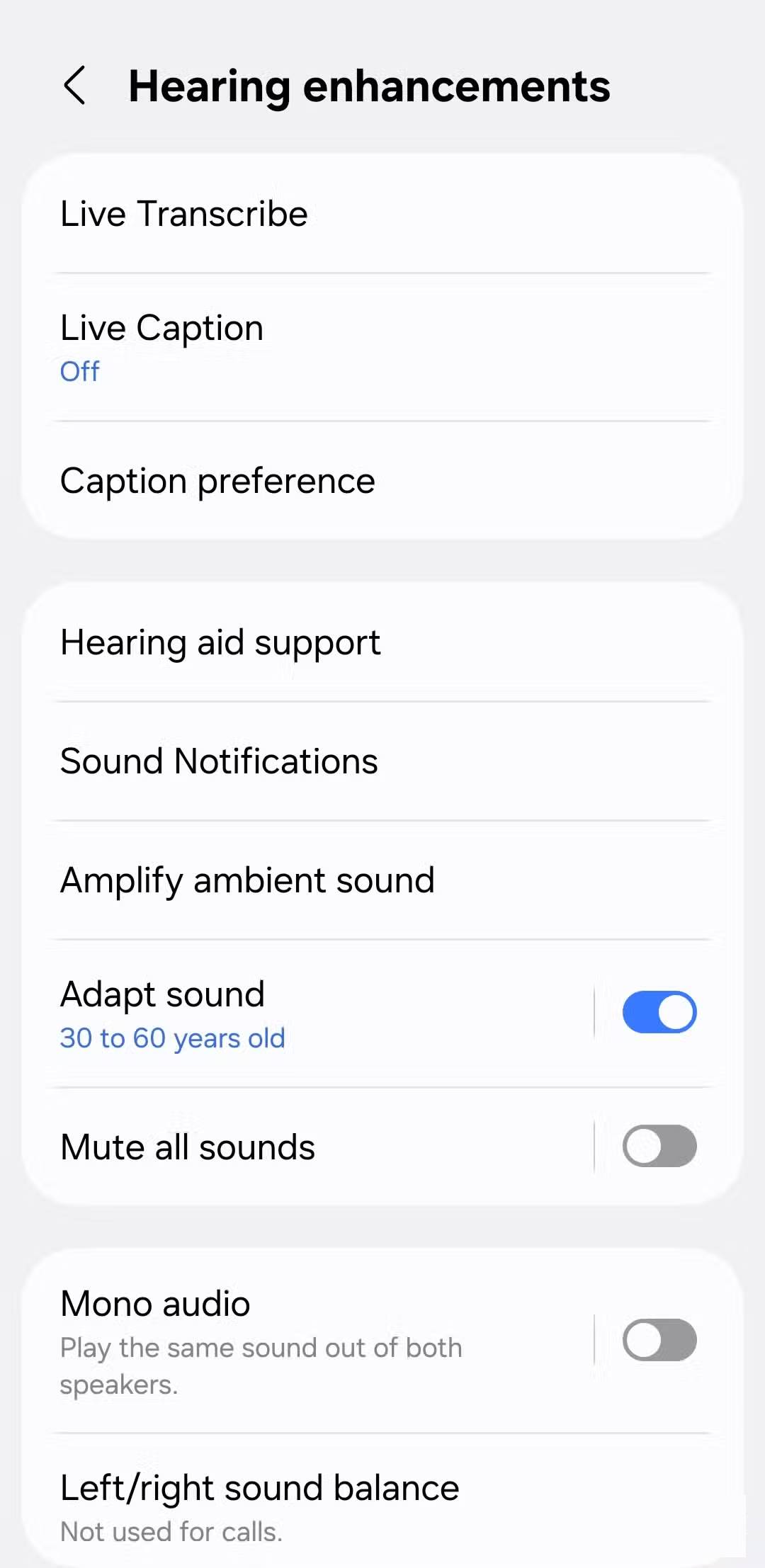Enable the Mono audio toggle
The width and height of the screenshot is (765, 1568).
[x=659, y=1339]
